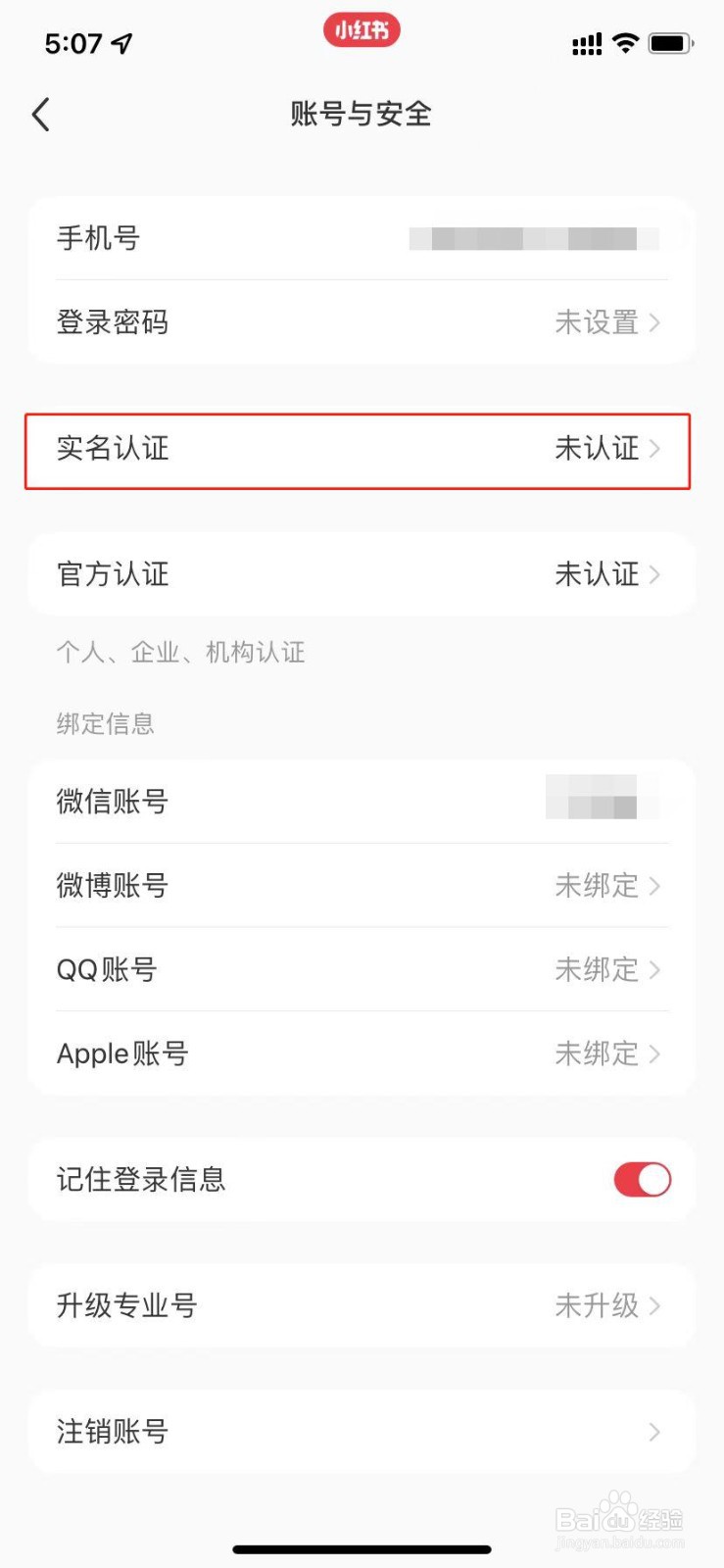This screenshot has width=724, height=1568.
Task: Expand 实名认证 verification options
Action: (x=362, y=451)
